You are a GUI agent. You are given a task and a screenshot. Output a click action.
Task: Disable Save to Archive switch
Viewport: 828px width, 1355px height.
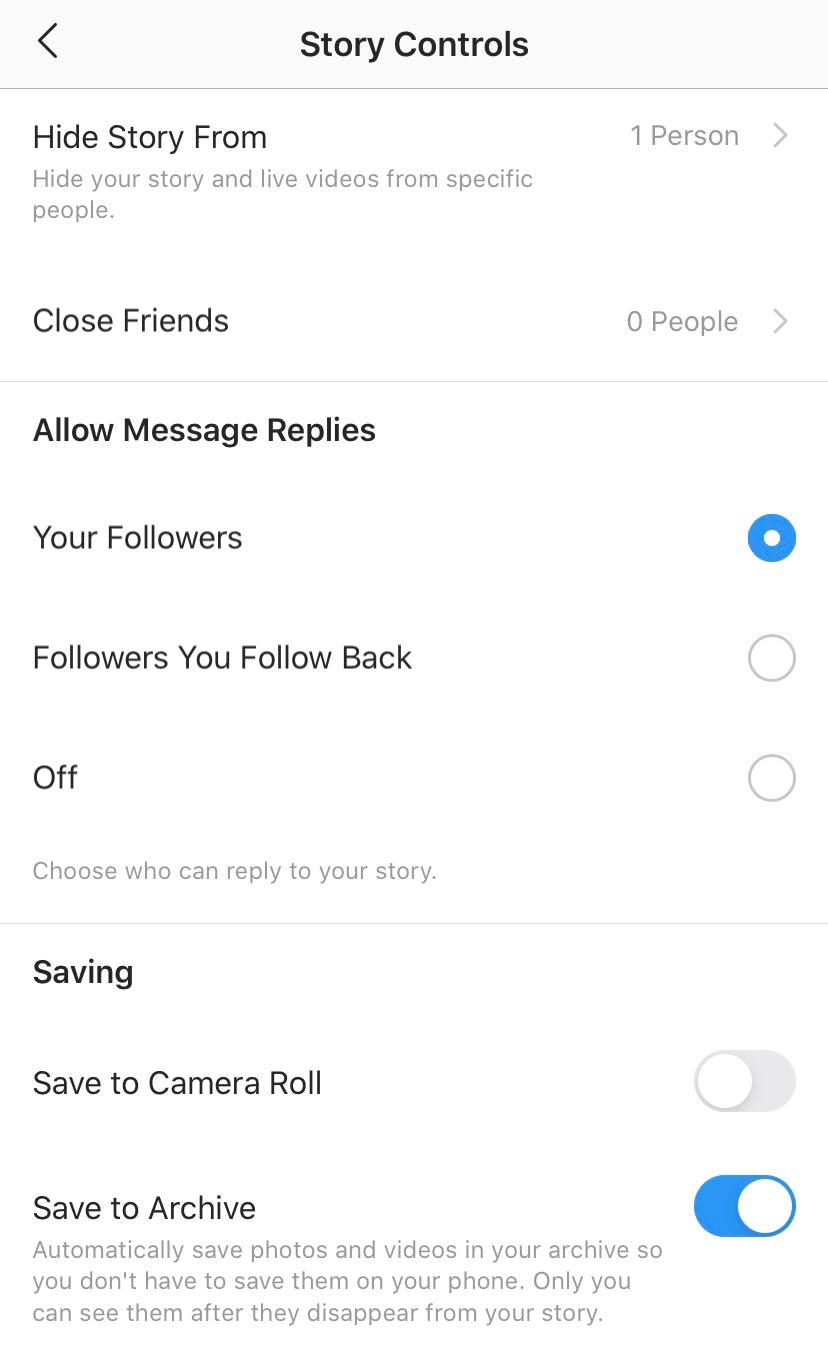pyautogui.click(x=744, y=1206)
